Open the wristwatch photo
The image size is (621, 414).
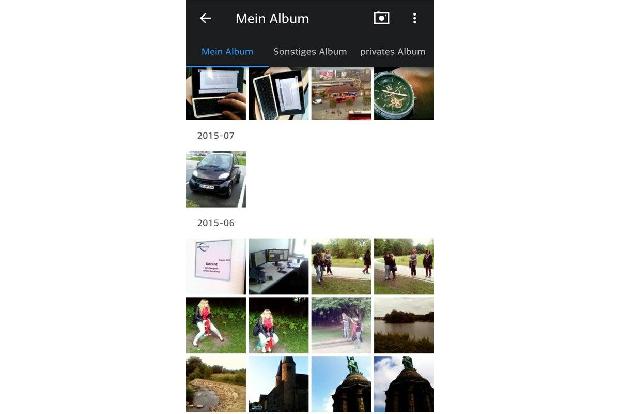click(403, 94)
